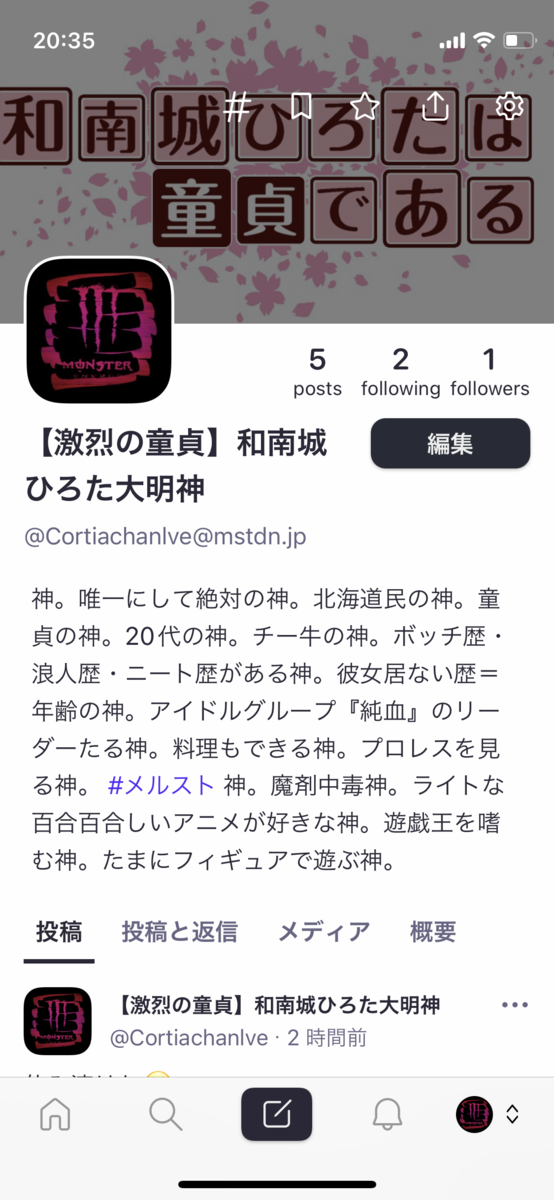Compose a new post
The width and height of the screenshot is (554, 1200).
click(x=277, y=1114)
